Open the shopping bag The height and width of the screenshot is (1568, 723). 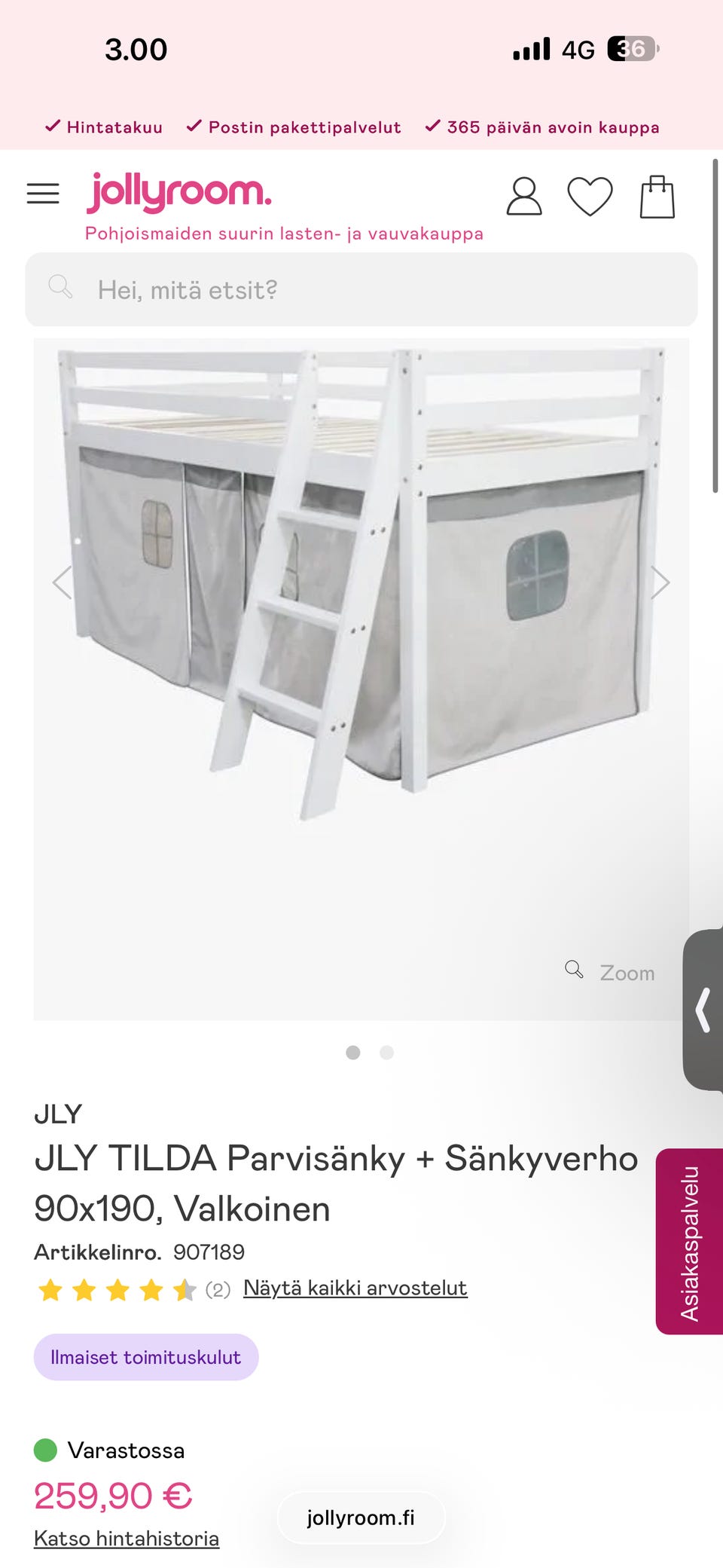pos(657,197)
